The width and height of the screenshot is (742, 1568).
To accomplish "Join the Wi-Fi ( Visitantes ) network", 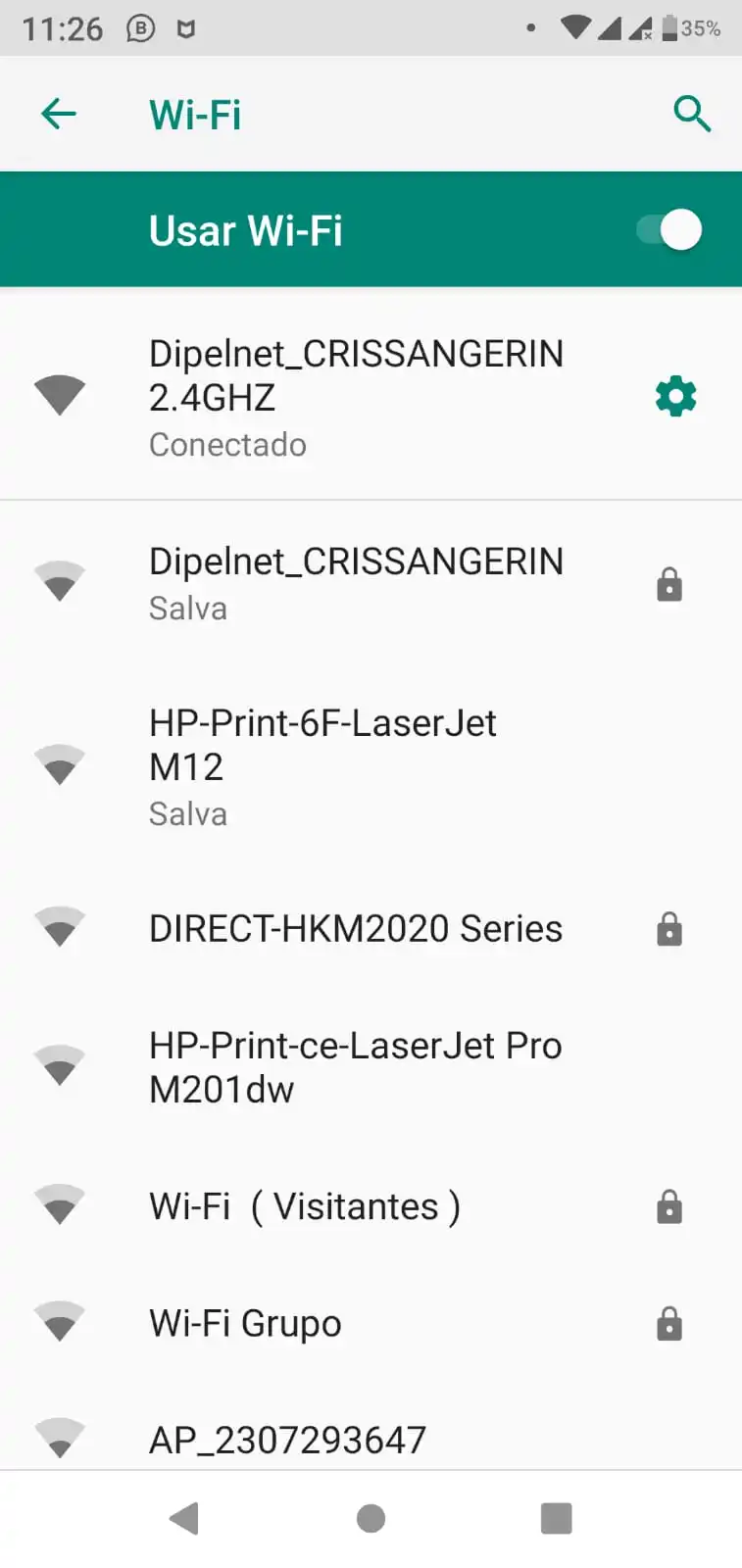I will (304, 1207).
